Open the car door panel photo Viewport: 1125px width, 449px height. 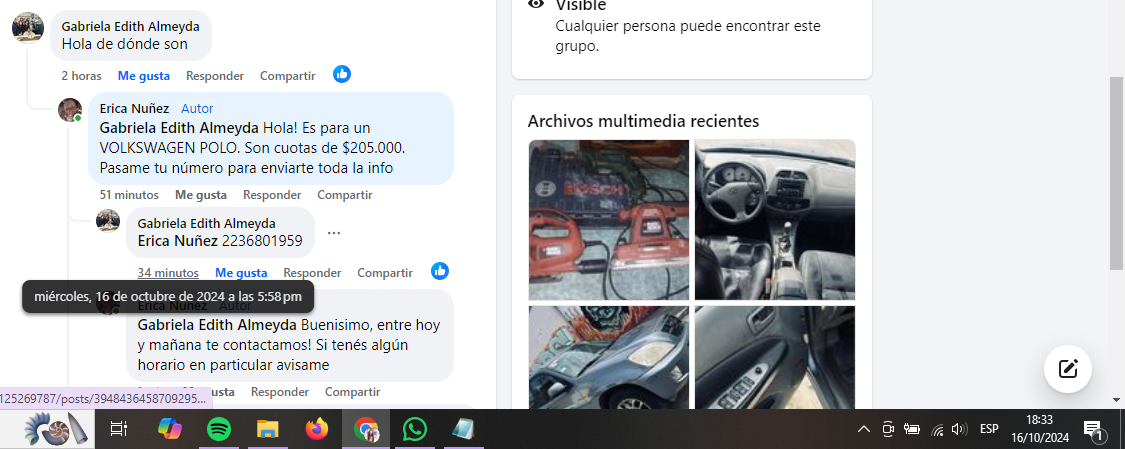(x=775, y=357)
